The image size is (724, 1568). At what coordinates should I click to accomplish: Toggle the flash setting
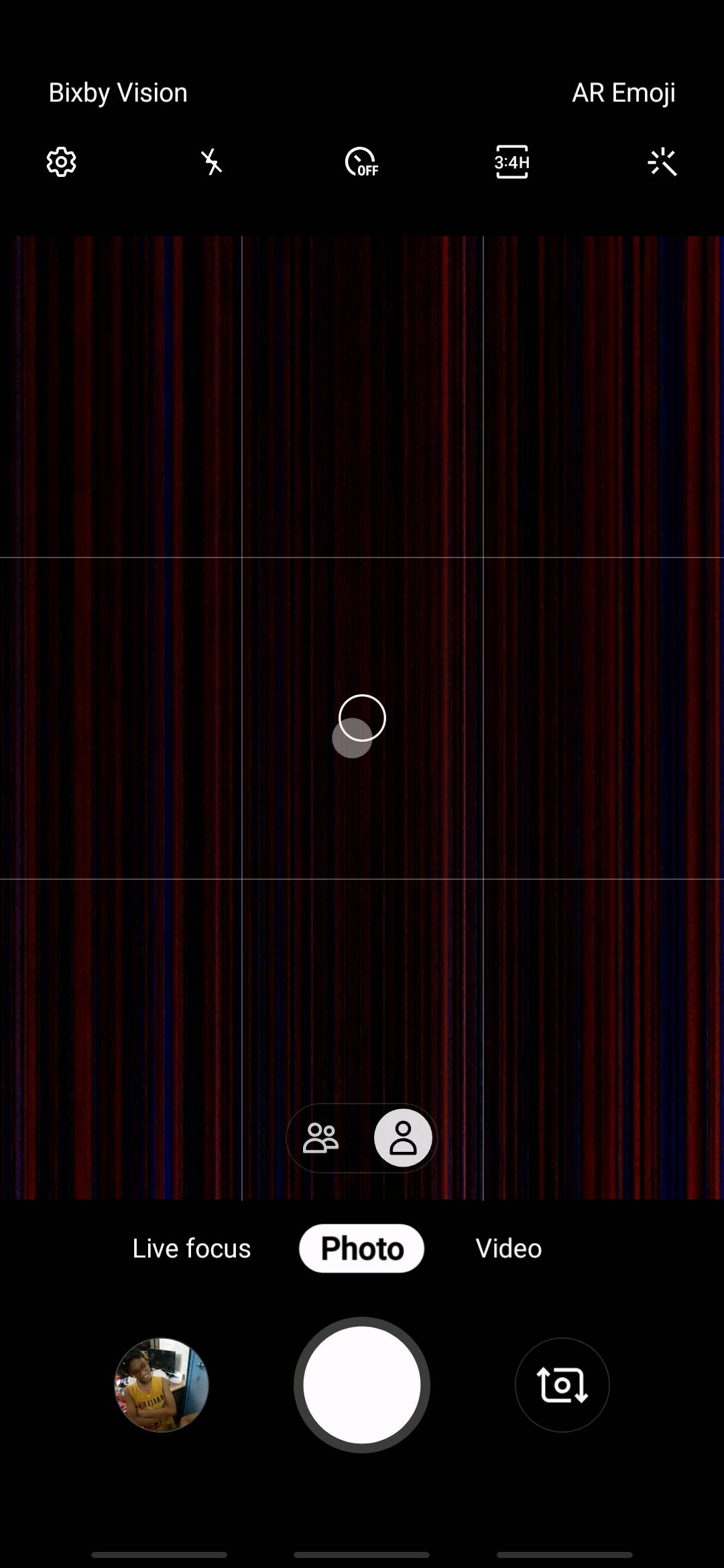(x=211, y=162)
